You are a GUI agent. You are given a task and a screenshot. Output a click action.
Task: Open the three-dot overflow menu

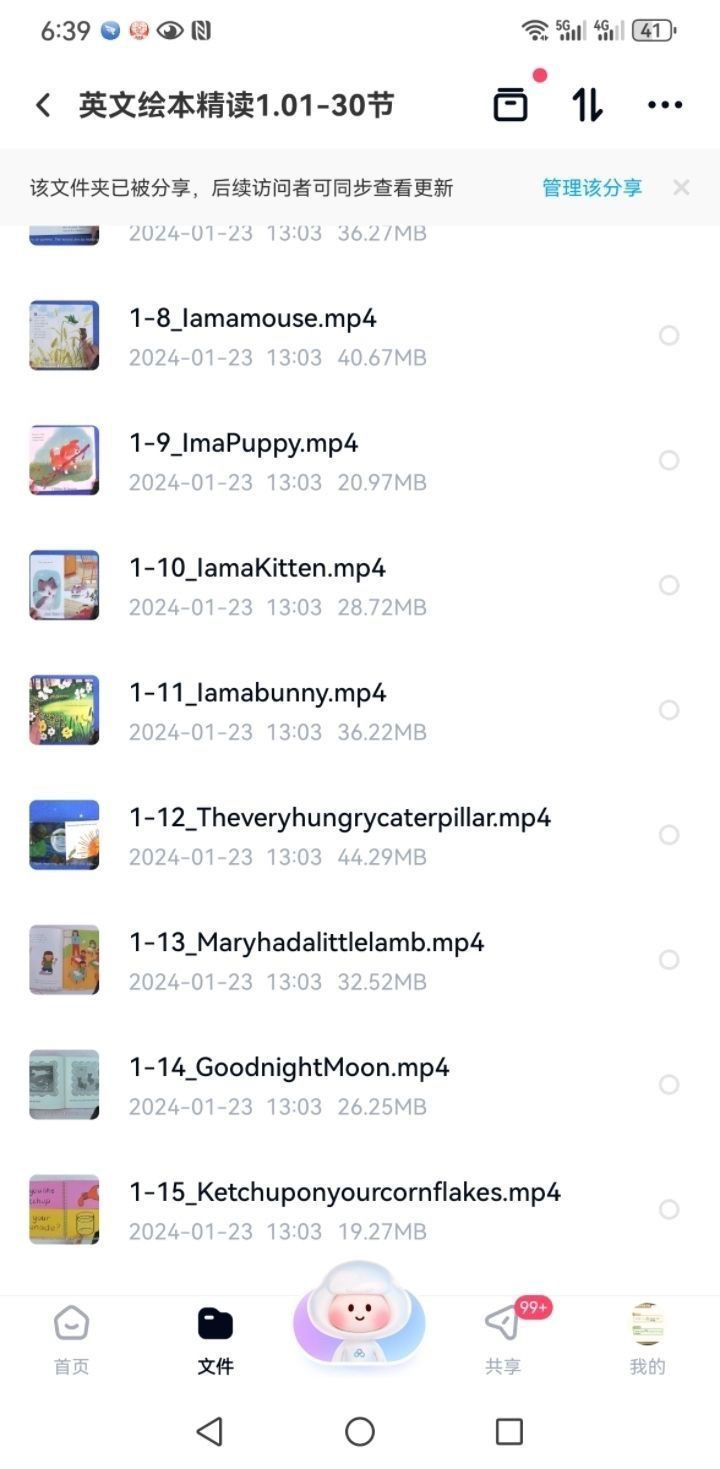click(665, 104)
